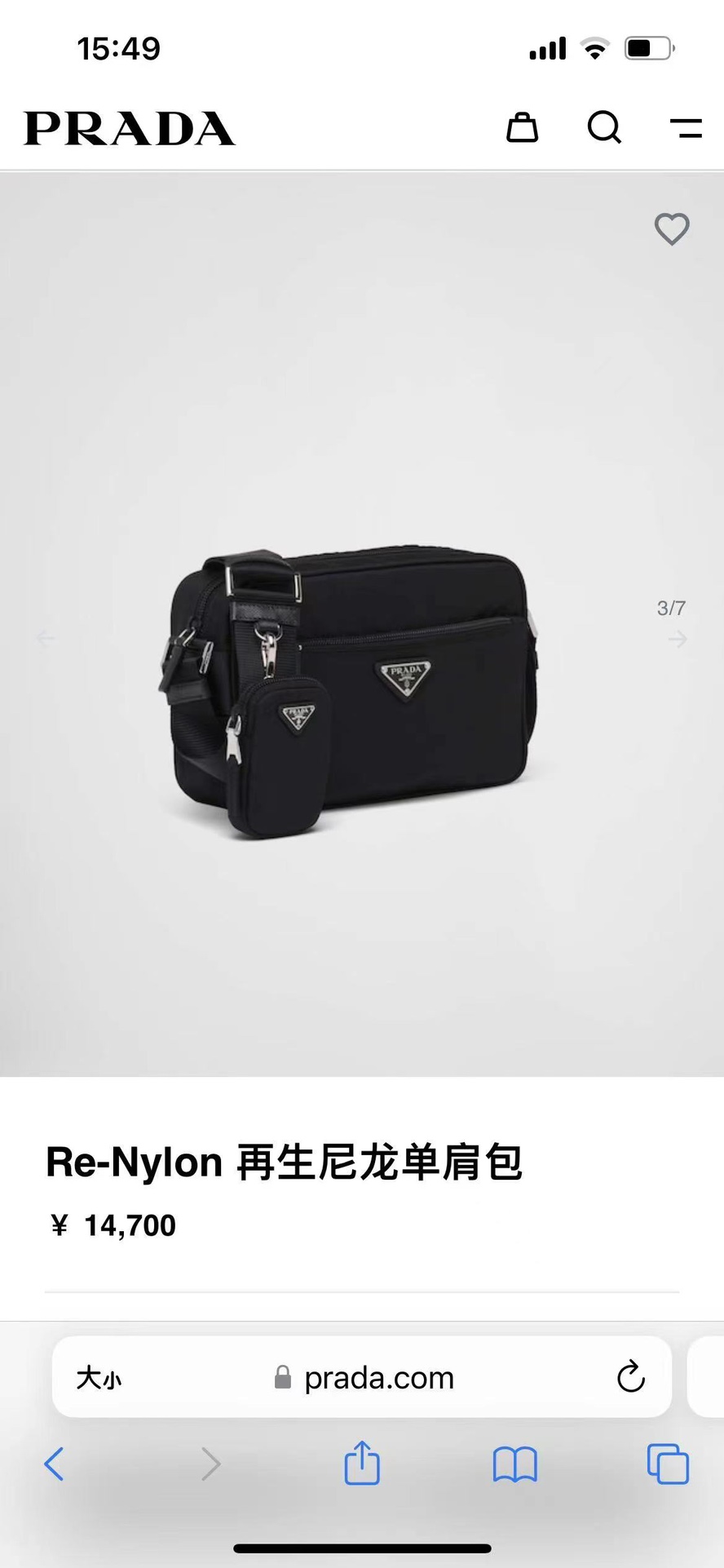Open the search on Prada site

click(604, 128)
